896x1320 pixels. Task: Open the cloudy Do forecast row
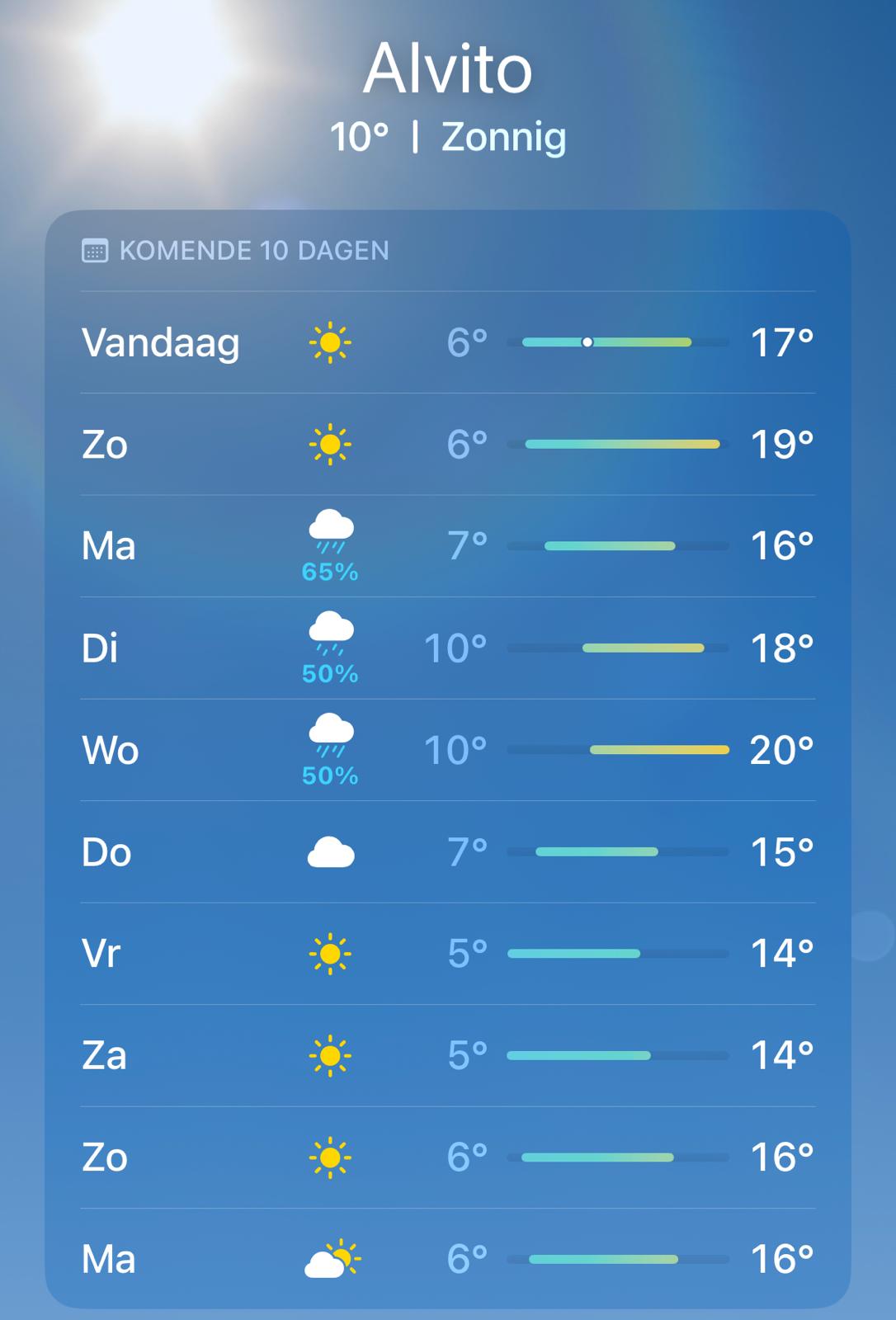[447, 852]
